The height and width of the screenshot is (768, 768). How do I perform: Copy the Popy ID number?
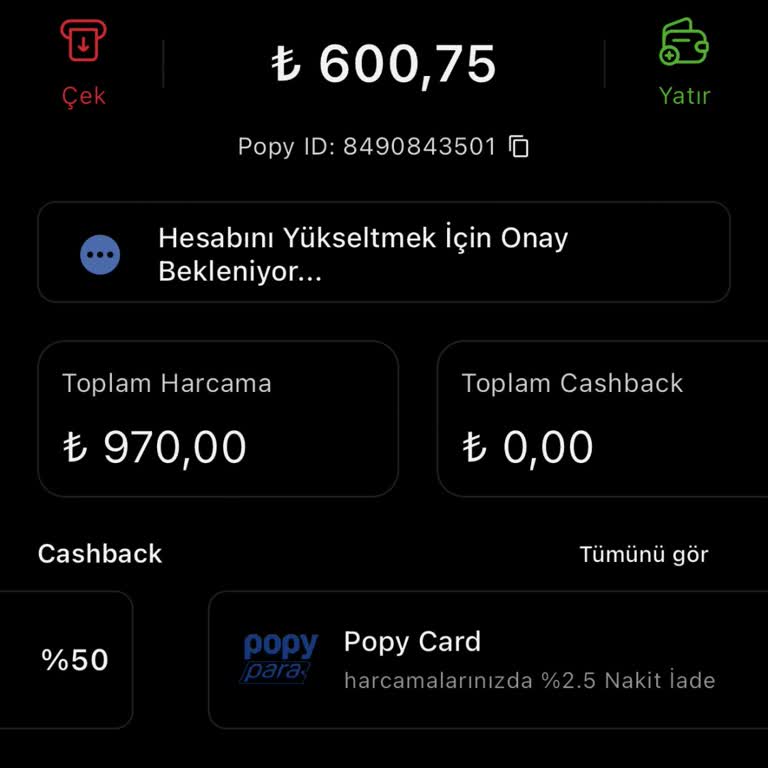pos(519,147)
